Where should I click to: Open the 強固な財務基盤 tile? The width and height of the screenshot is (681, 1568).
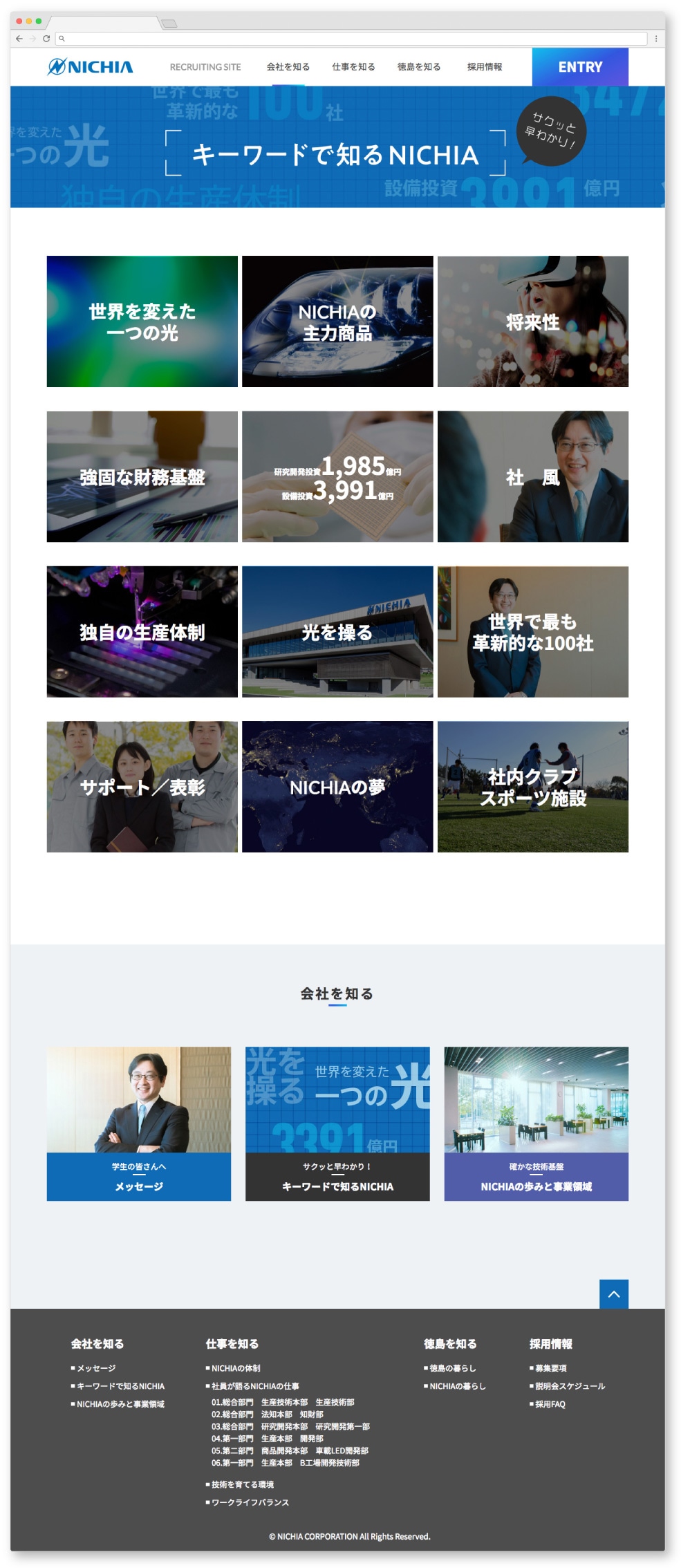(142, 476)
